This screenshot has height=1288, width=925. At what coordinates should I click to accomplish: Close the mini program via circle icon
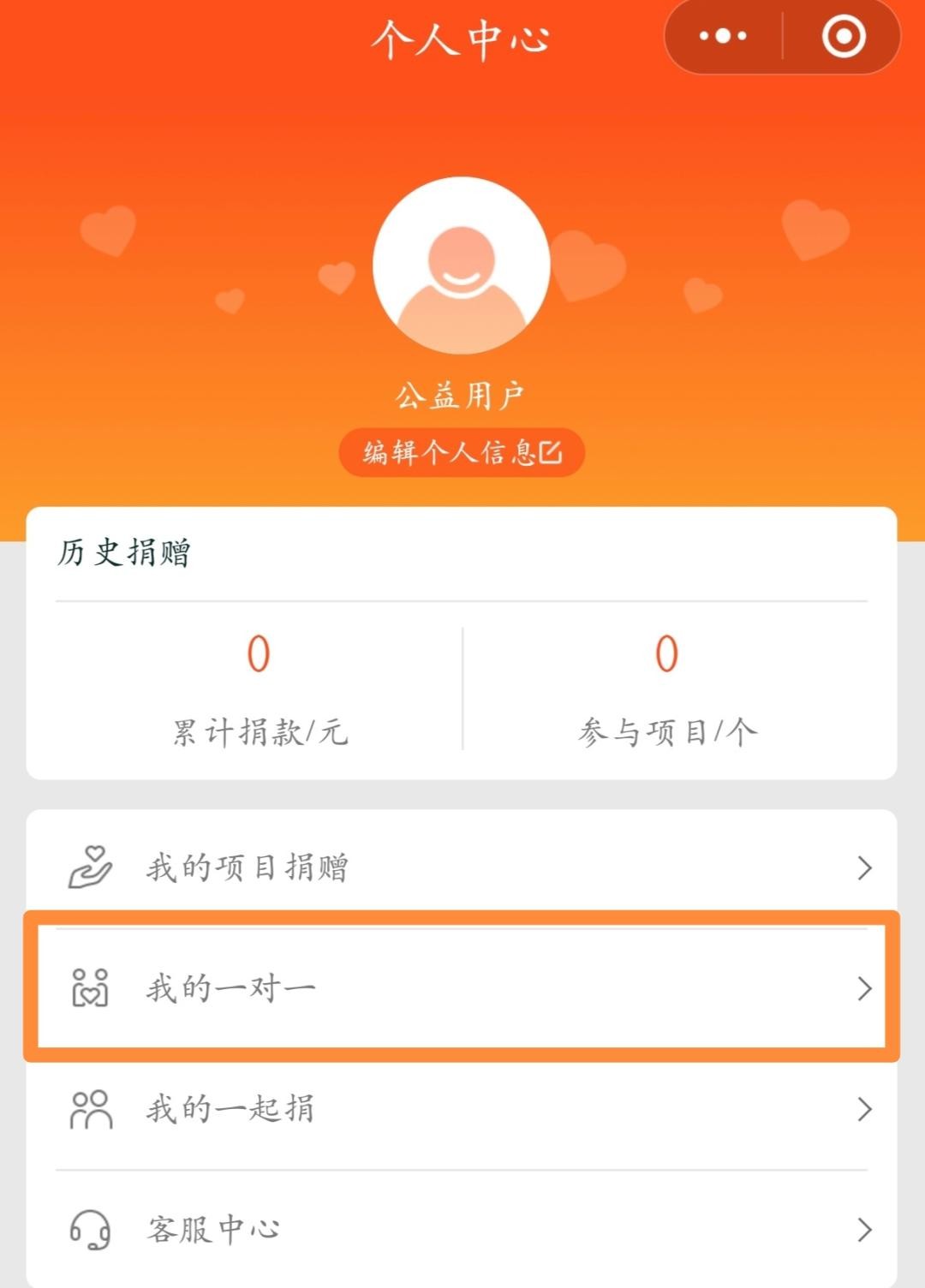tap(843, 36)
